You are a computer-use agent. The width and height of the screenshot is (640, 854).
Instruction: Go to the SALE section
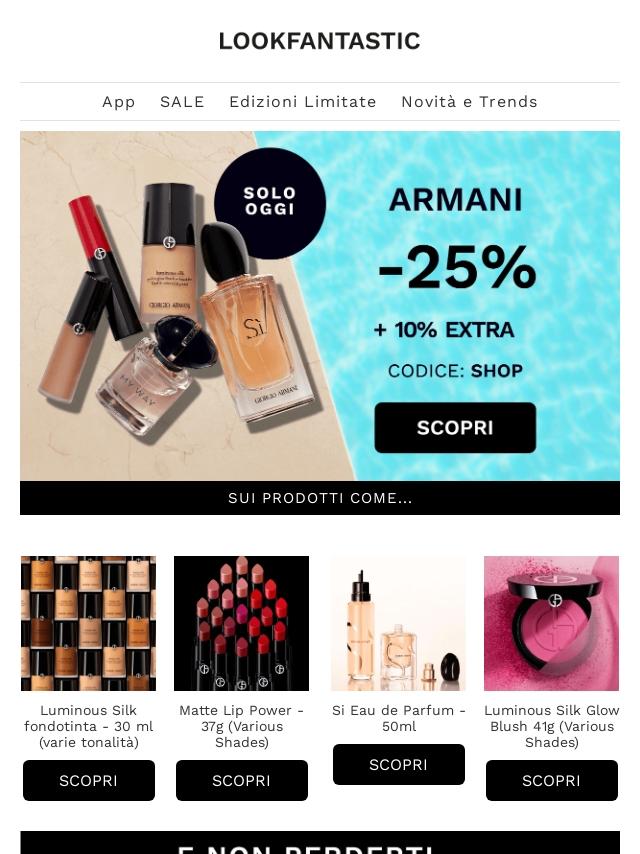point(182,102)
